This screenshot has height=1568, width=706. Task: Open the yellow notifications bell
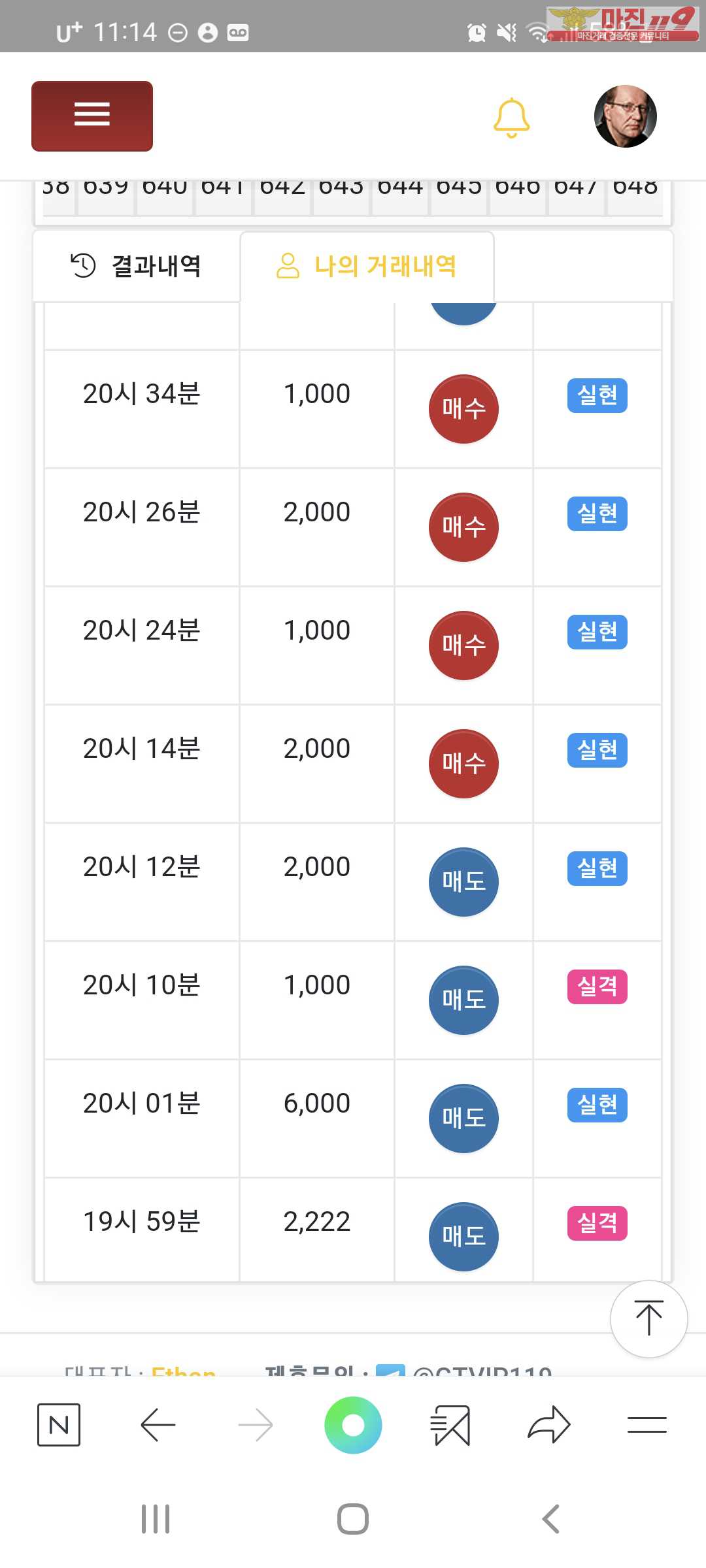point(511,118)
